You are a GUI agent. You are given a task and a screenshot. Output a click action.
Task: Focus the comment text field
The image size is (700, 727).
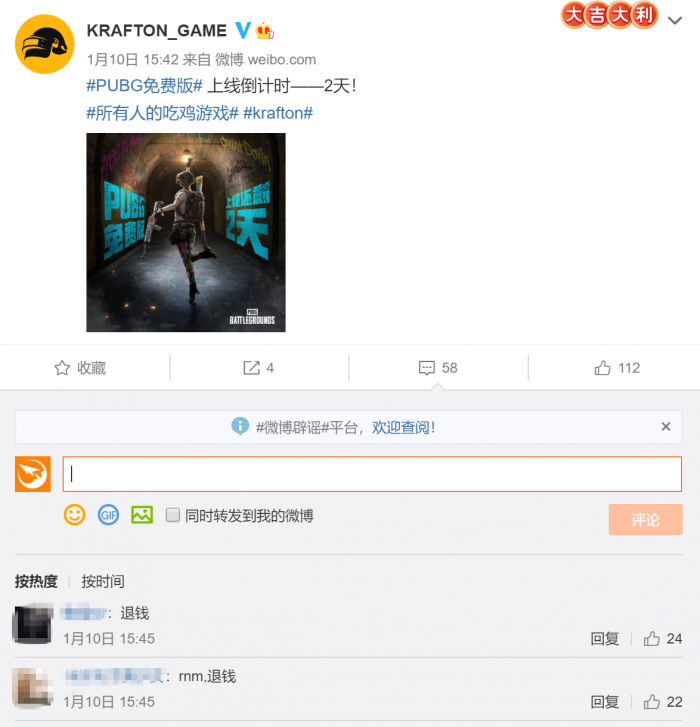[x=372, y=474]
